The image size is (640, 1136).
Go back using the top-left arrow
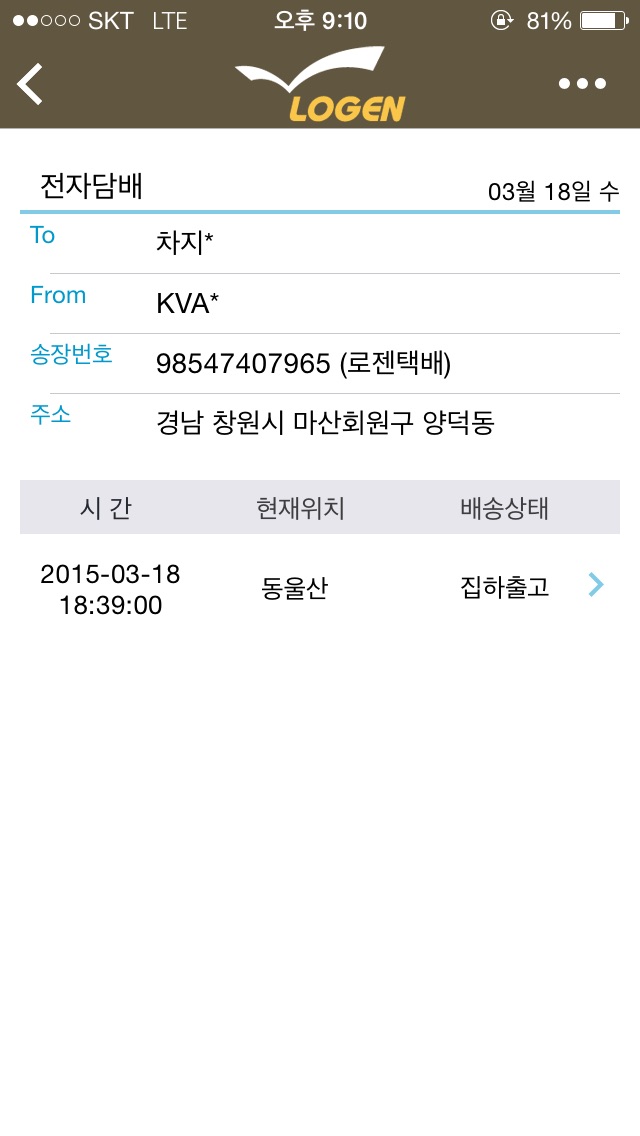point(30,84)
